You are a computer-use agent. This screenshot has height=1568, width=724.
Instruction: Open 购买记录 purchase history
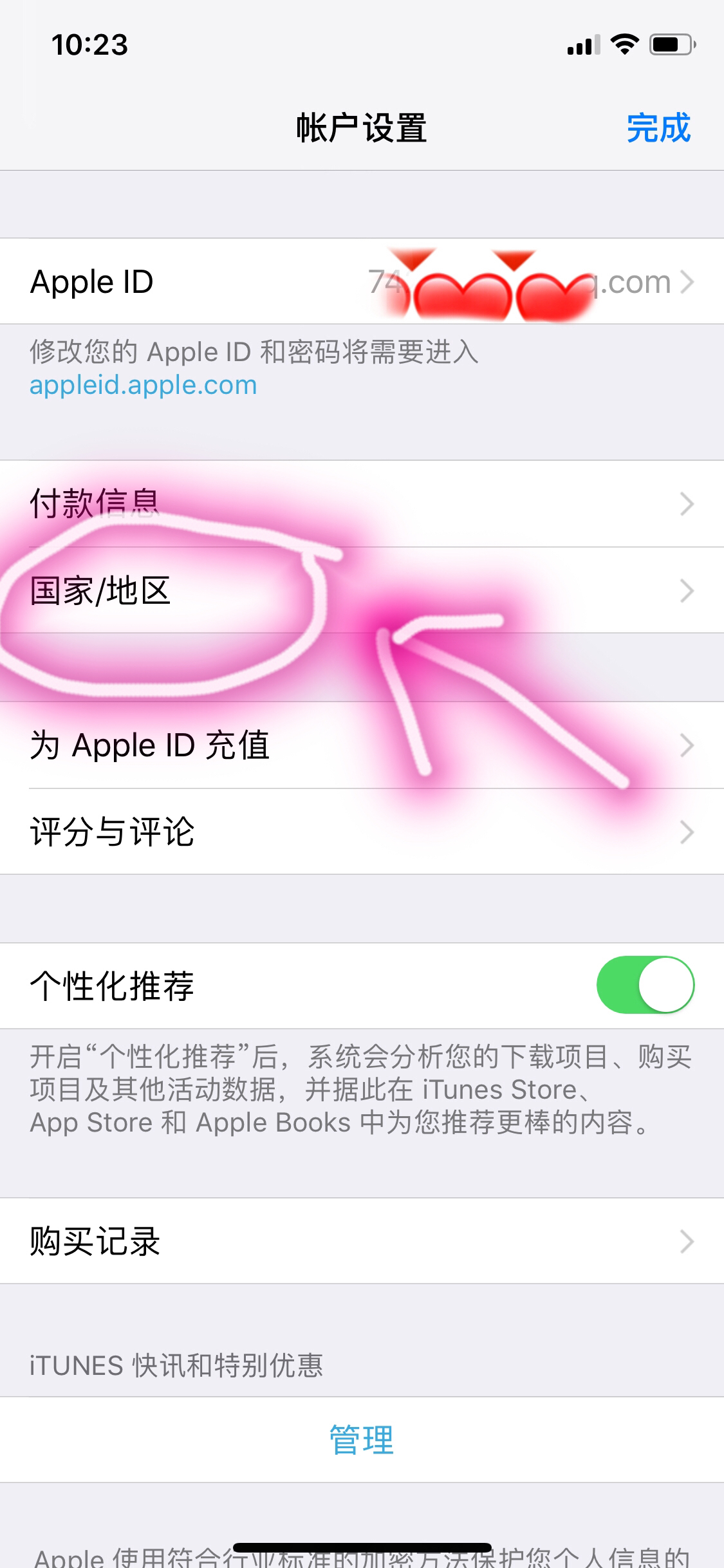(x=362, y=1241)
